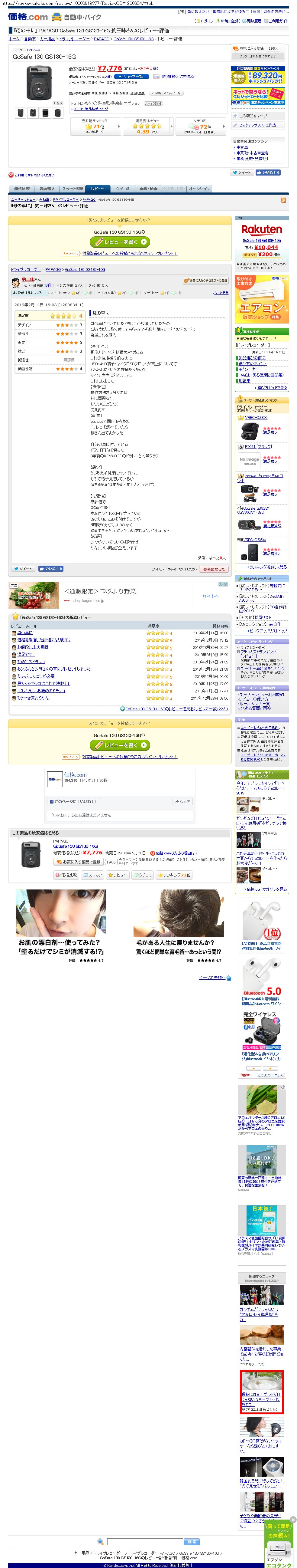Open review titled お値段以上の画質

coord(33,647)
